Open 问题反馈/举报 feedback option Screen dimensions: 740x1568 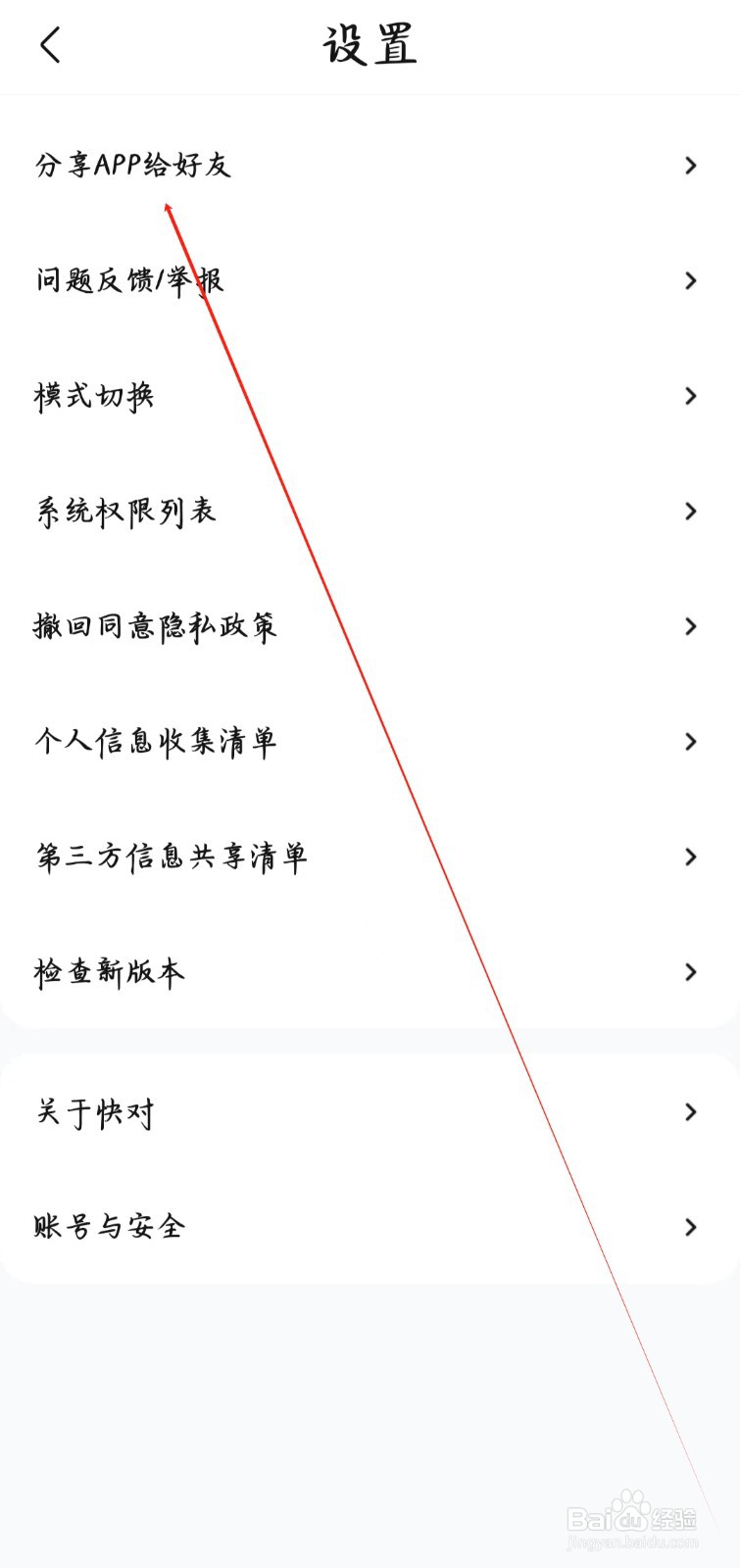[x=128, y=280]
